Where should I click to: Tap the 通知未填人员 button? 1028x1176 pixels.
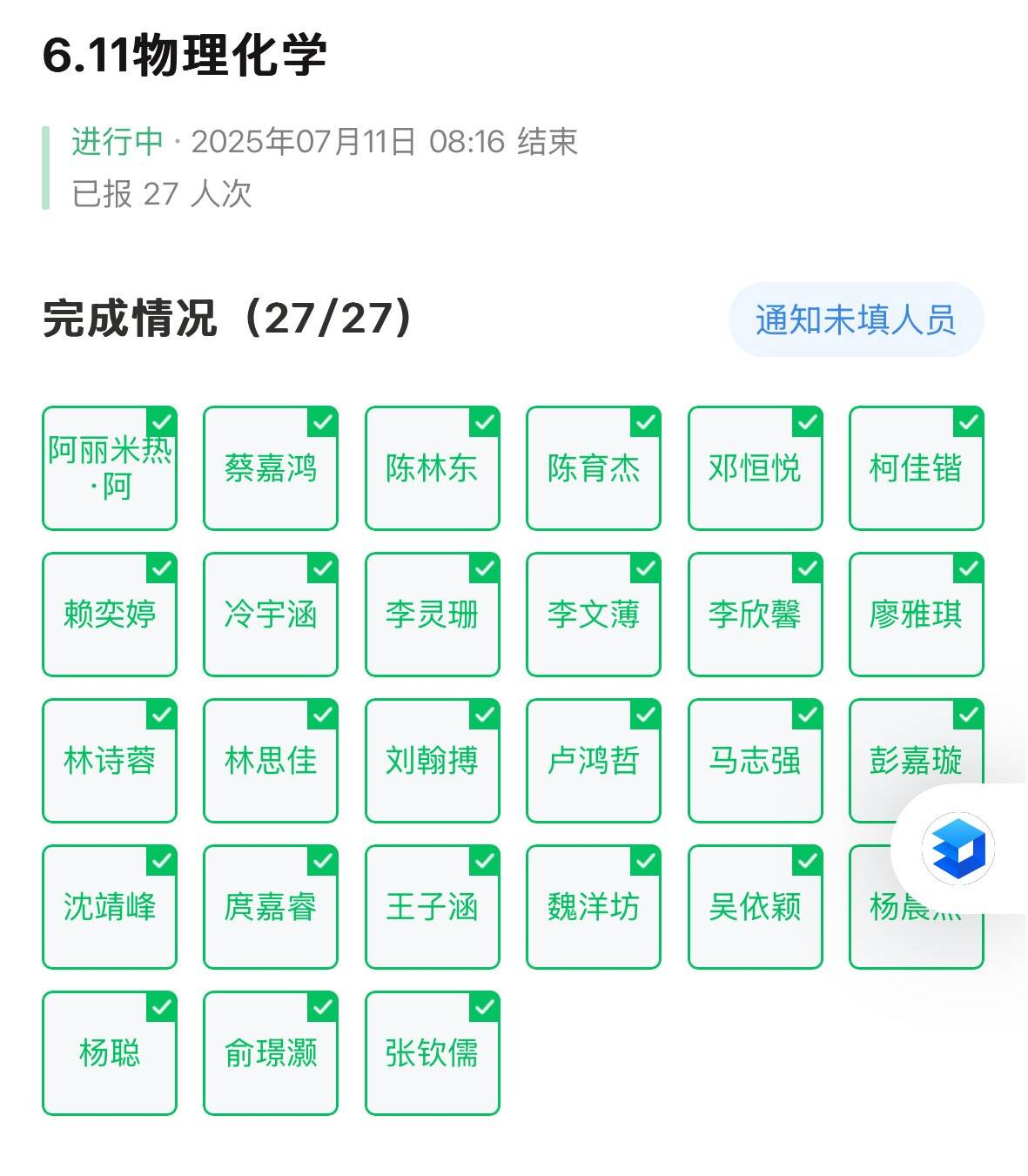[x=856, y=319]
